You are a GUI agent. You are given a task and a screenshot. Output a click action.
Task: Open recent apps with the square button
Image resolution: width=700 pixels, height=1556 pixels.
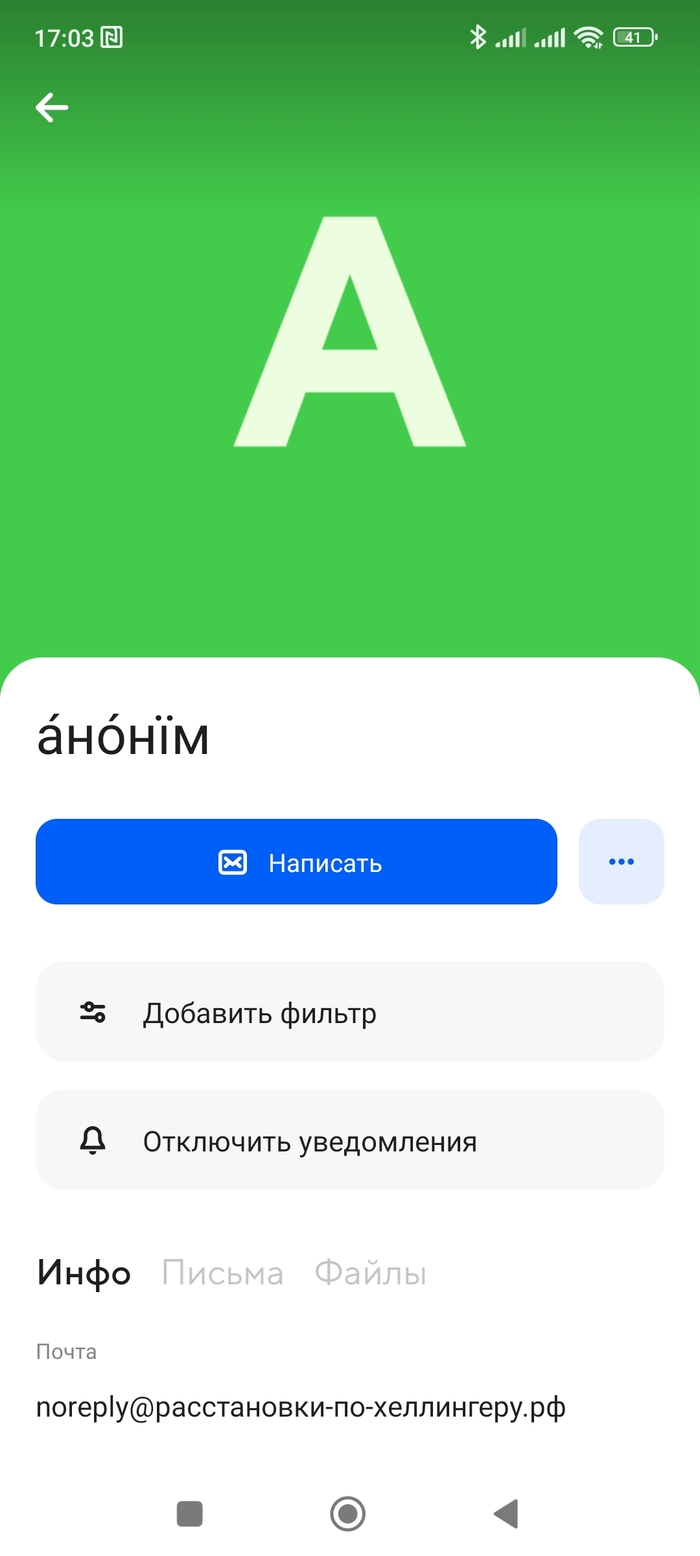pos(190,1514)
